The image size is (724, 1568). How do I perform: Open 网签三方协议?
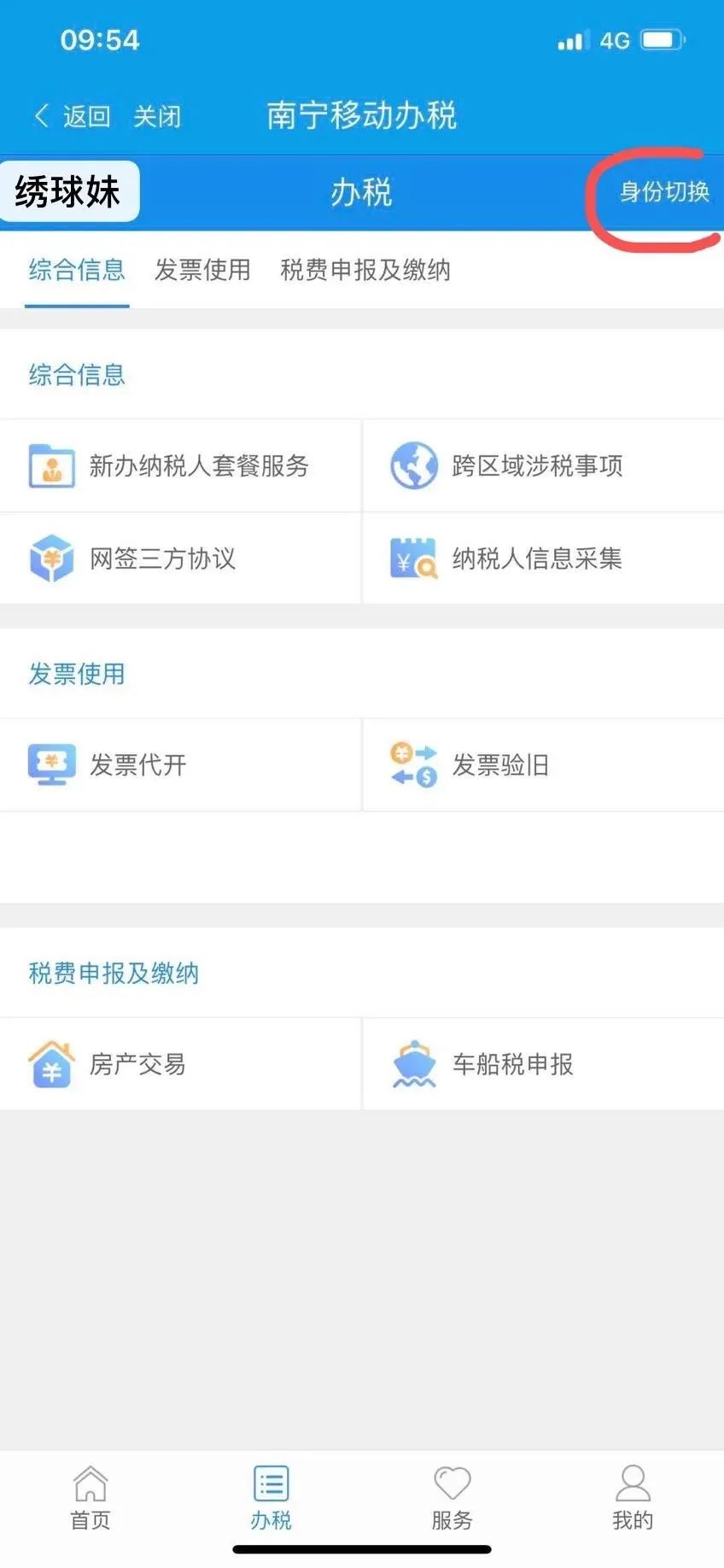coord(180,559)
